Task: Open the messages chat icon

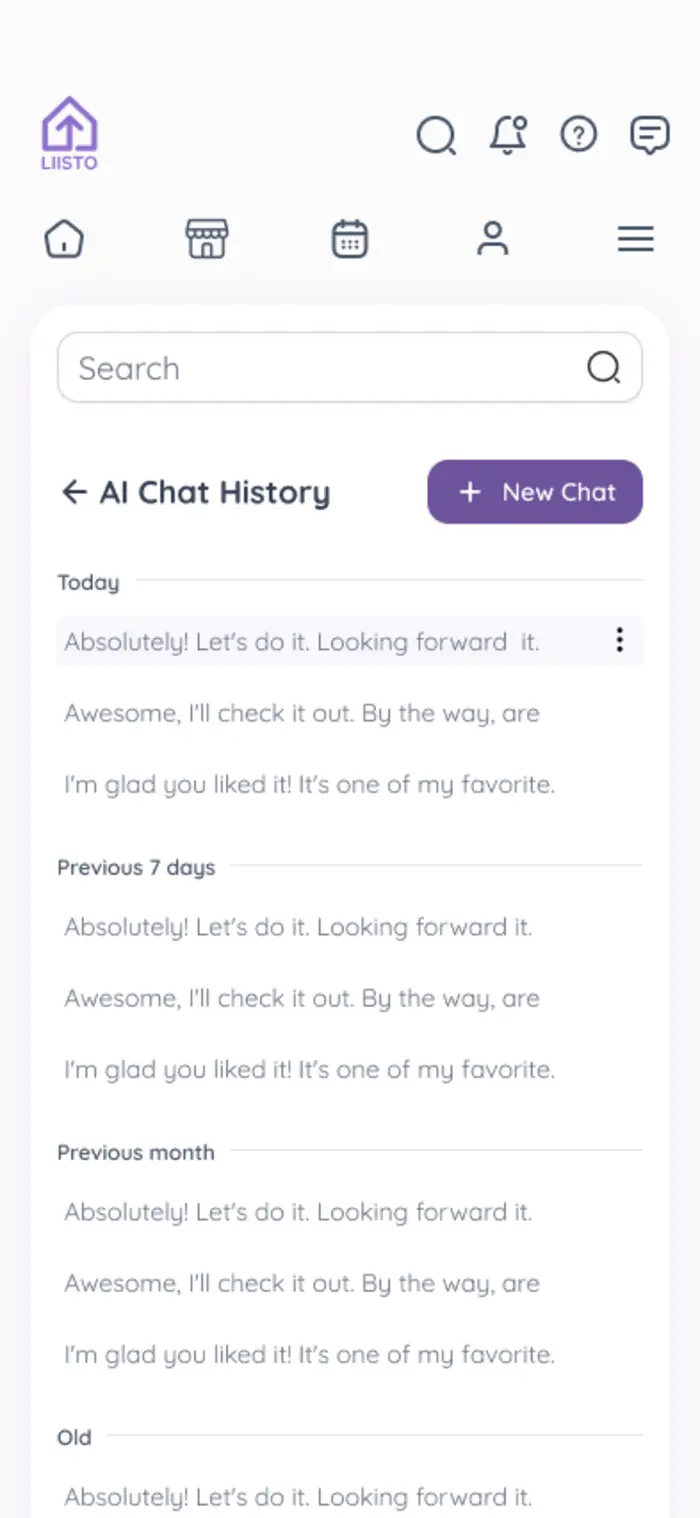Action: (650, 135)
